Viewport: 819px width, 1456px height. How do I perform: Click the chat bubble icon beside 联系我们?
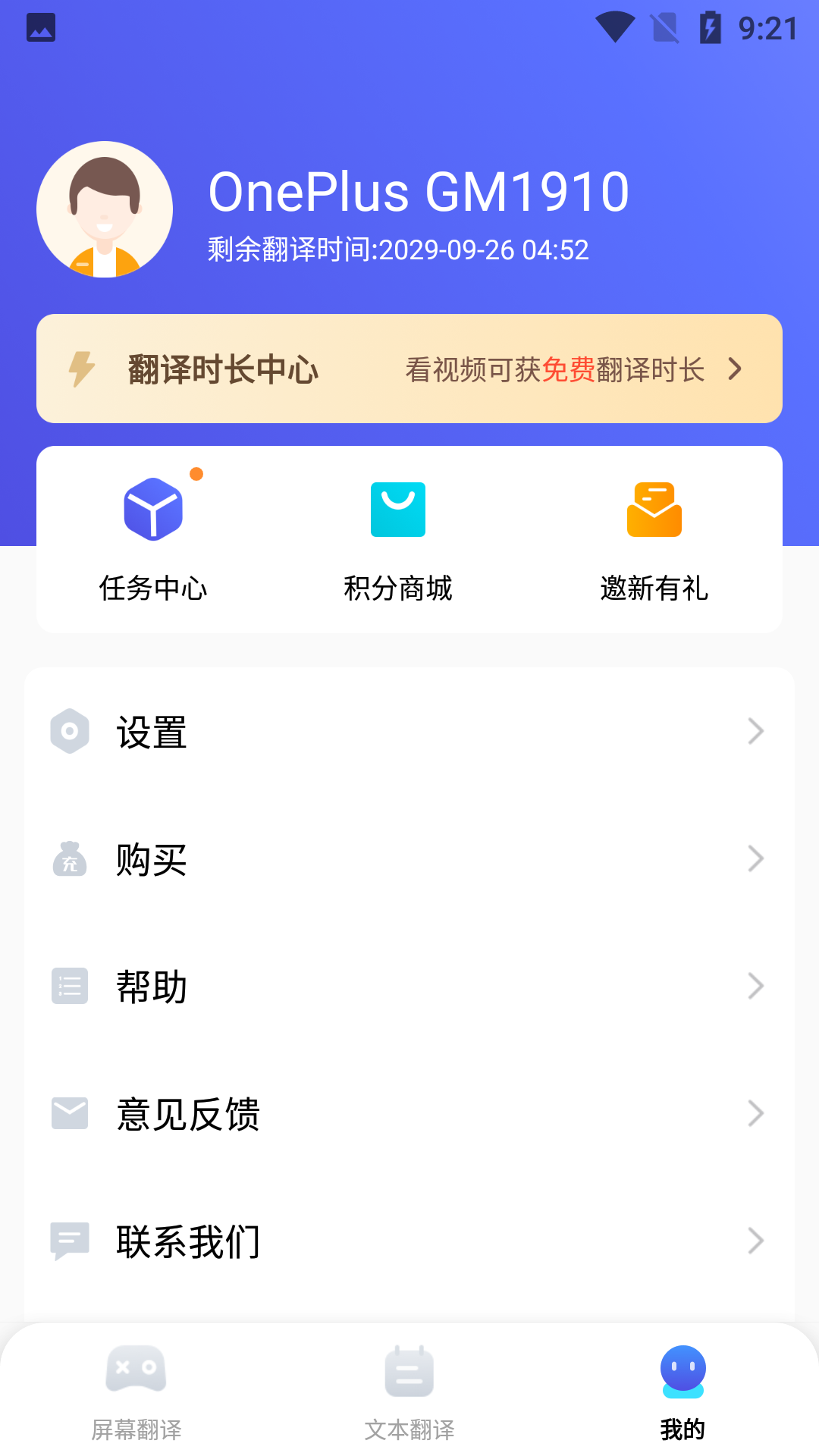click(69, 1241)
